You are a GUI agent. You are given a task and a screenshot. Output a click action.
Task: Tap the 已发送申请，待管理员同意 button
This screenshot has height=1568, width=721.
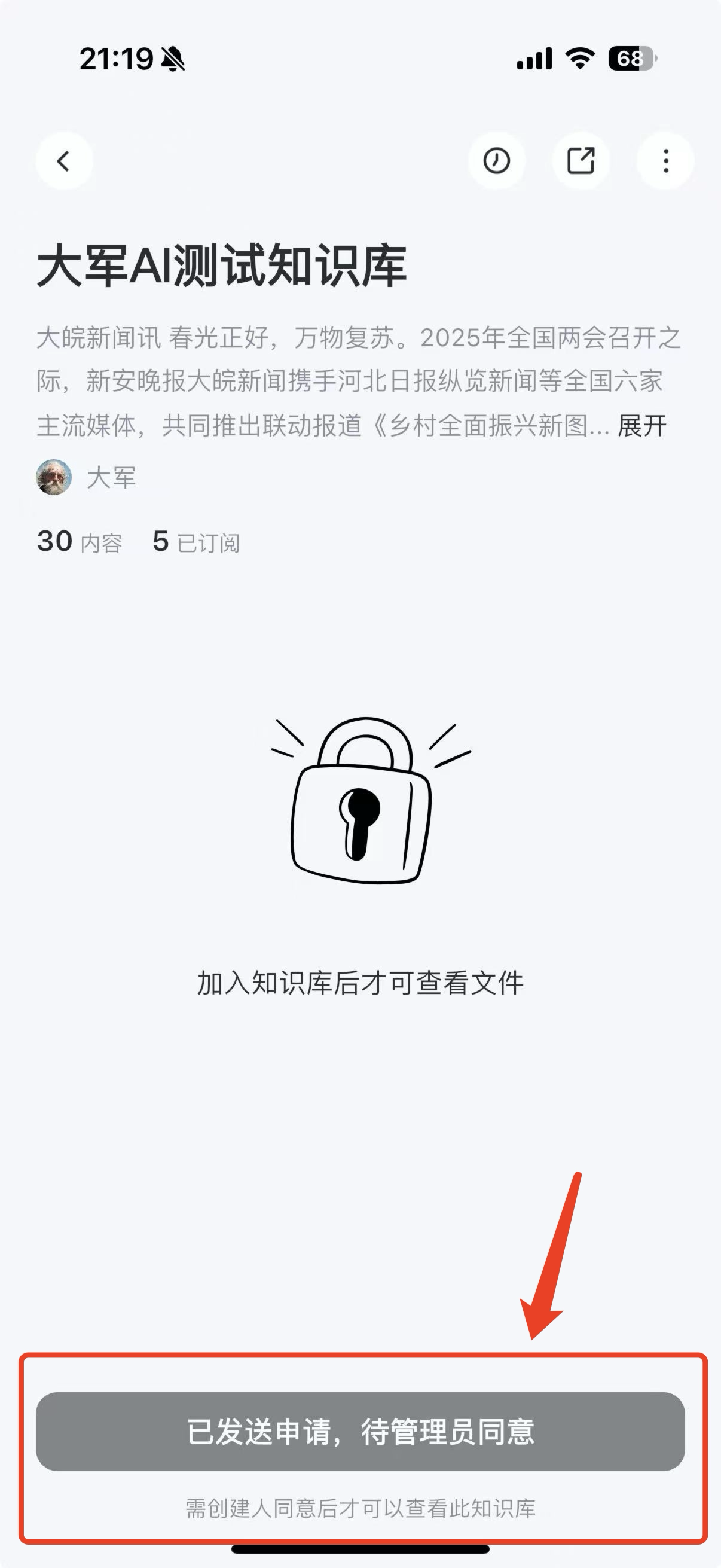pos(360,1432)
